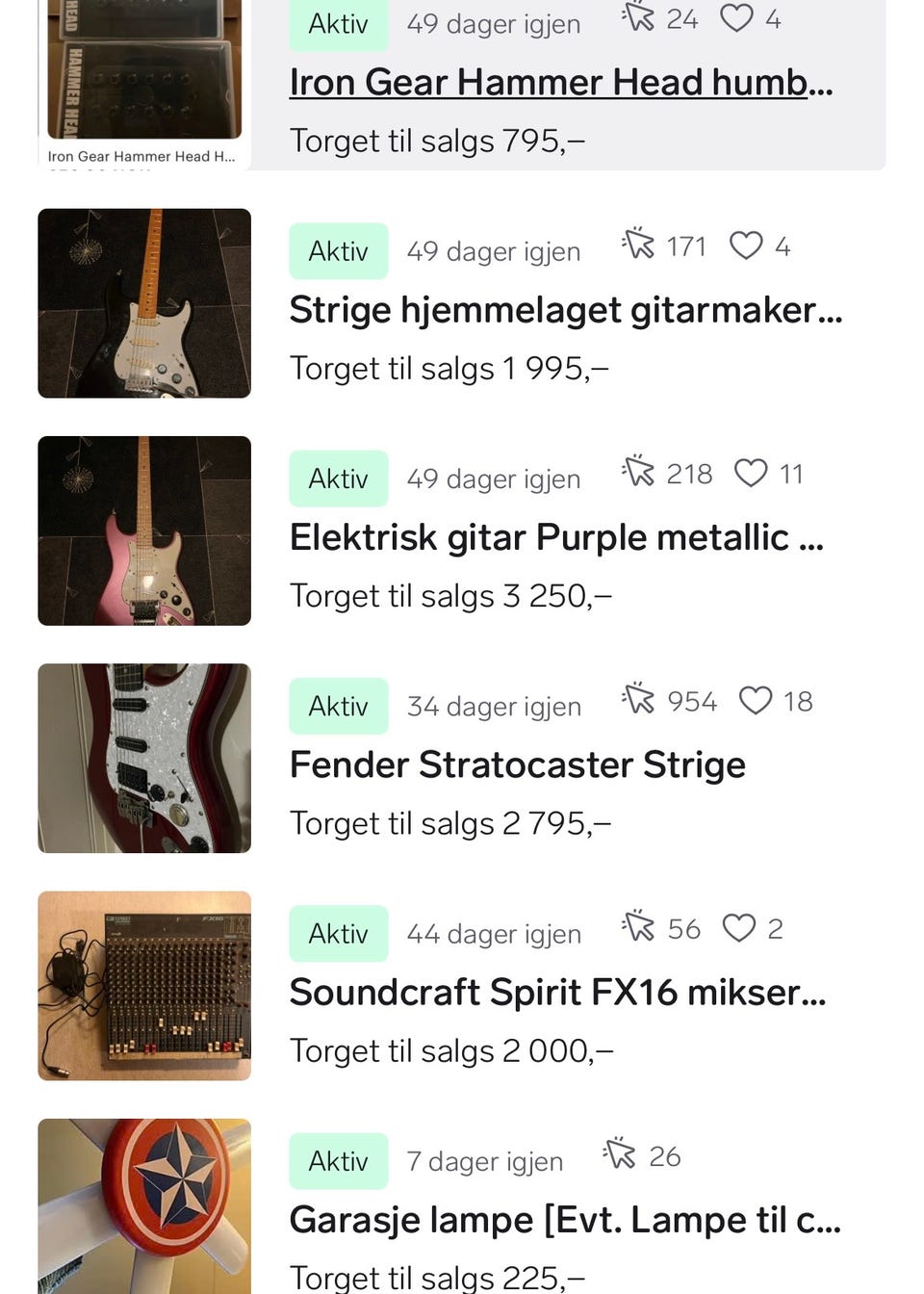View the black guitar photo for Strige hjemmelaget
This screenshot has width=924, height=1294.
tap(144, 303)
